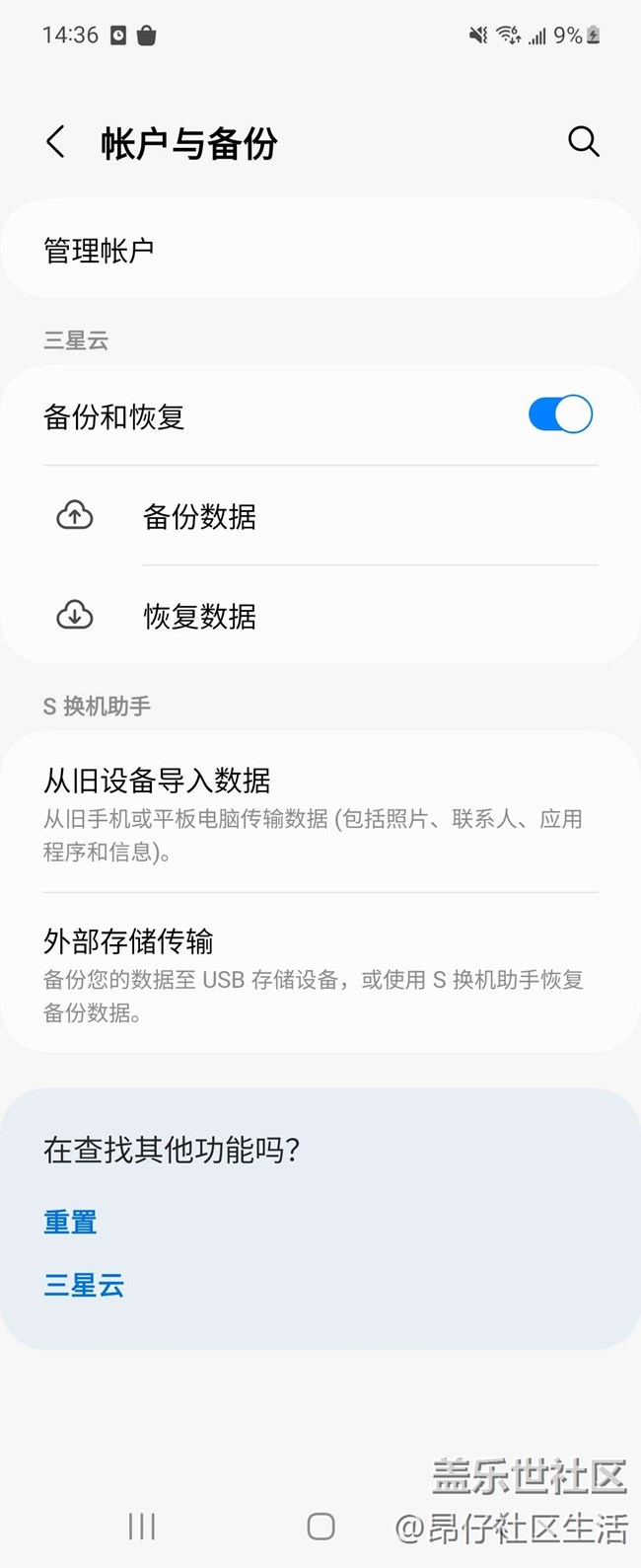Open 外部存储传输
The width and height of the screenshot is (641, 1568).
(x=320, y=971)
